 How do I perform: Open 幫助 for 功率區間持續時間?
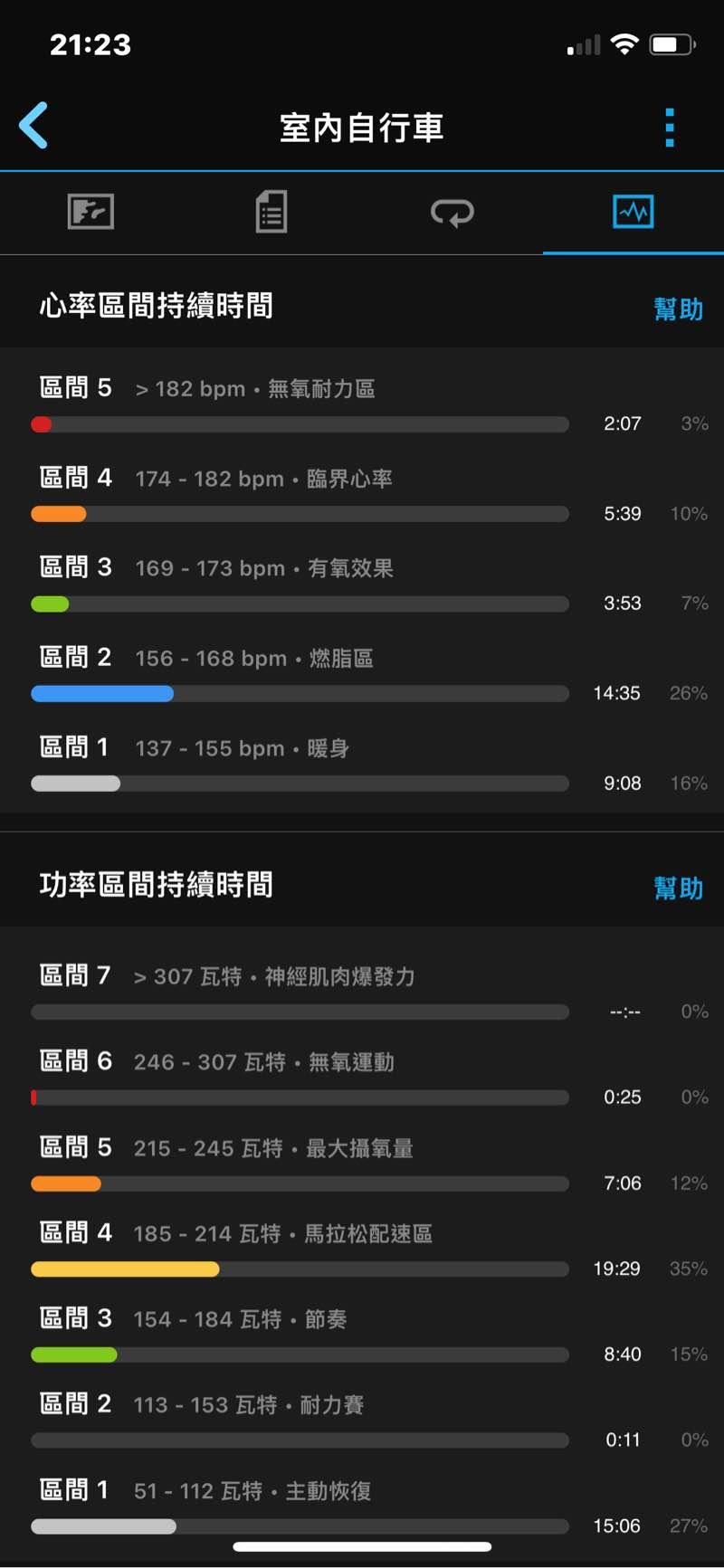(x=678, y=889)
